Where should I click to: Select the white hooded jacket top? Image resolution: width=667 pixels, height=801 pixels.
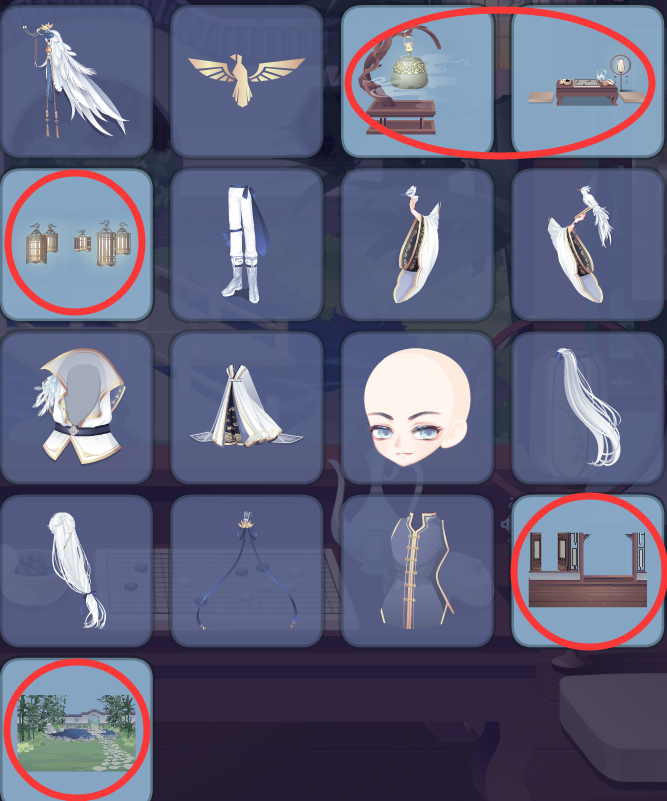[77, 408]
